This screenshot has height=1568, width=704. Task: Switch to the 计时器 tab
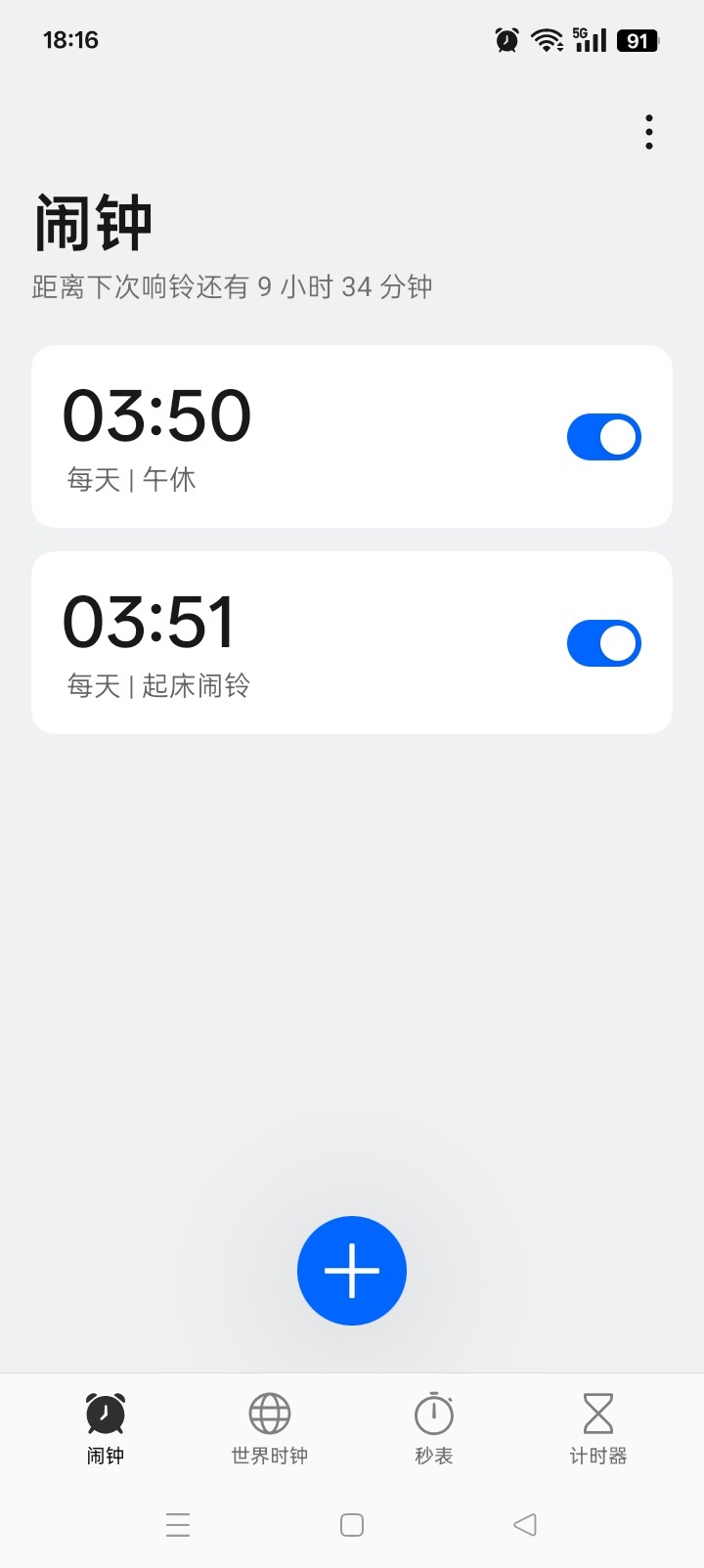(597, 1428)
